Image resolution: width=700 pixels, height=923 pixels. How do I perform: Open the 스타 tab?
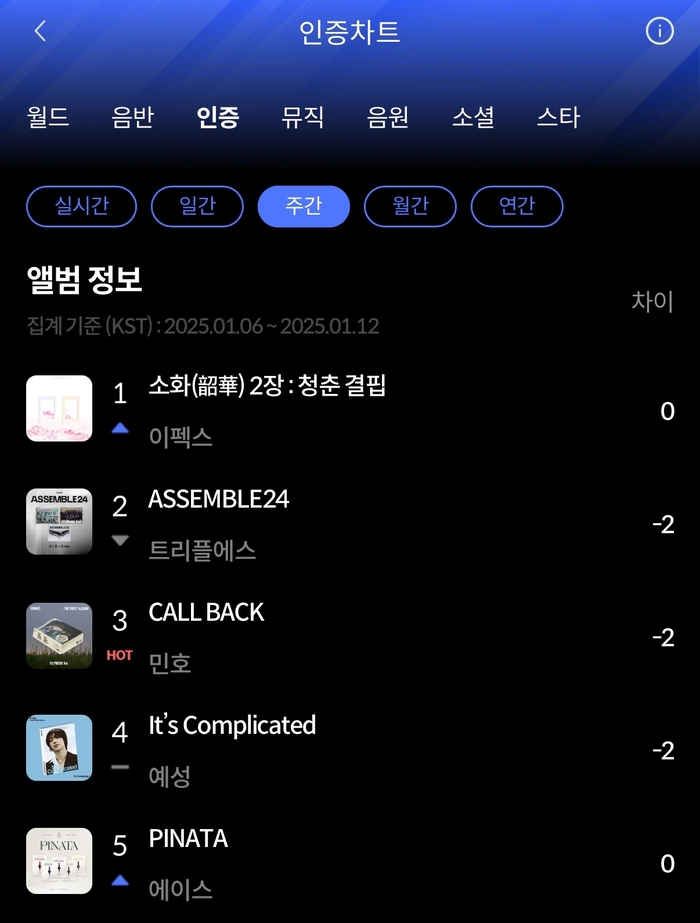(x=558, y=118)
